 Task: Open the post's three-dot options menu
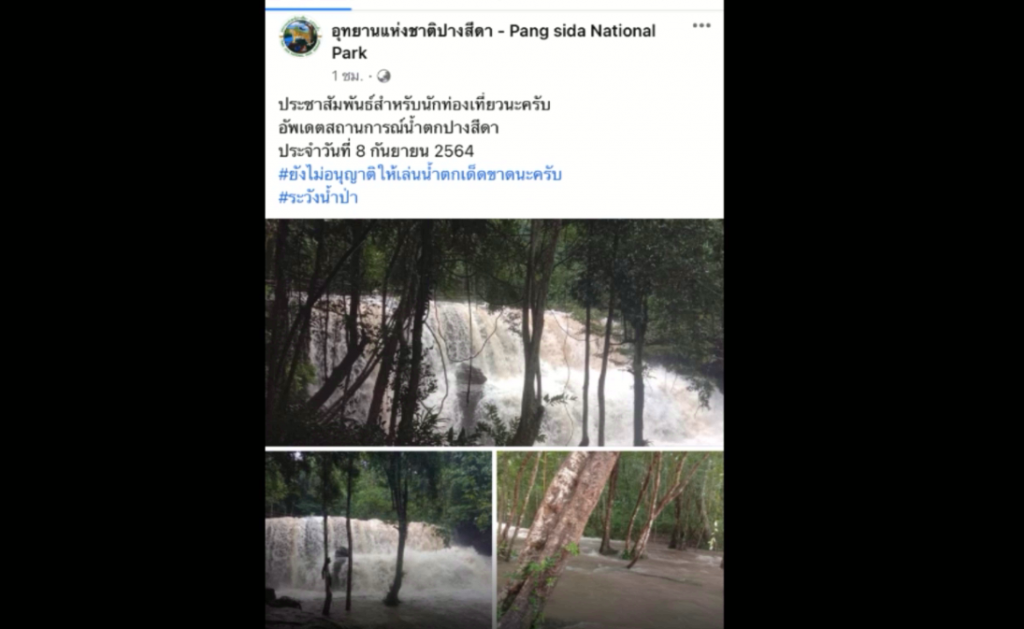pyautogui.click(x=701, y=25)
